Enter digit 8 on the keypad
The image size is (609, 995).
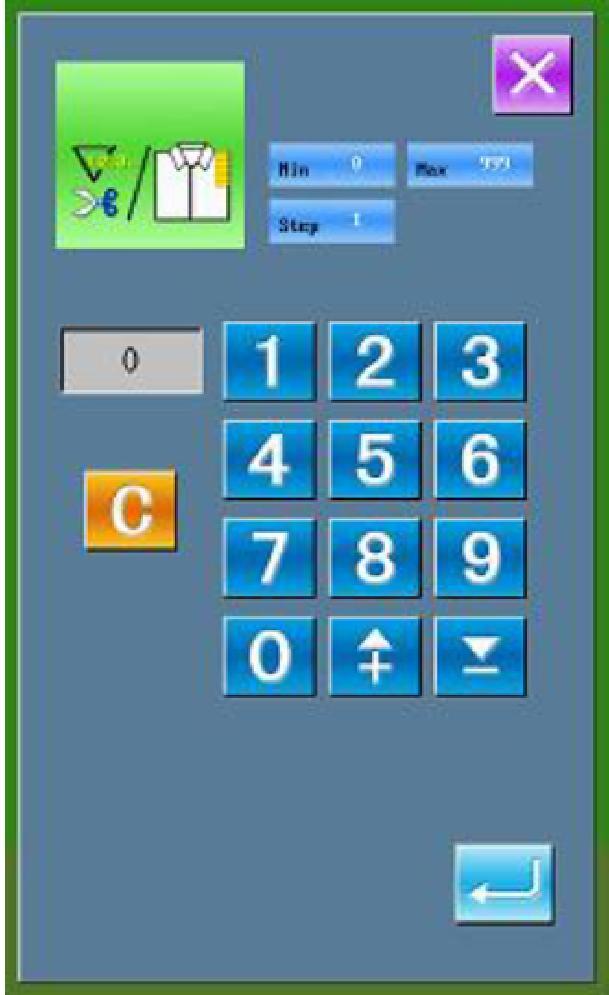pyautogui.click(x=374, y=557)
